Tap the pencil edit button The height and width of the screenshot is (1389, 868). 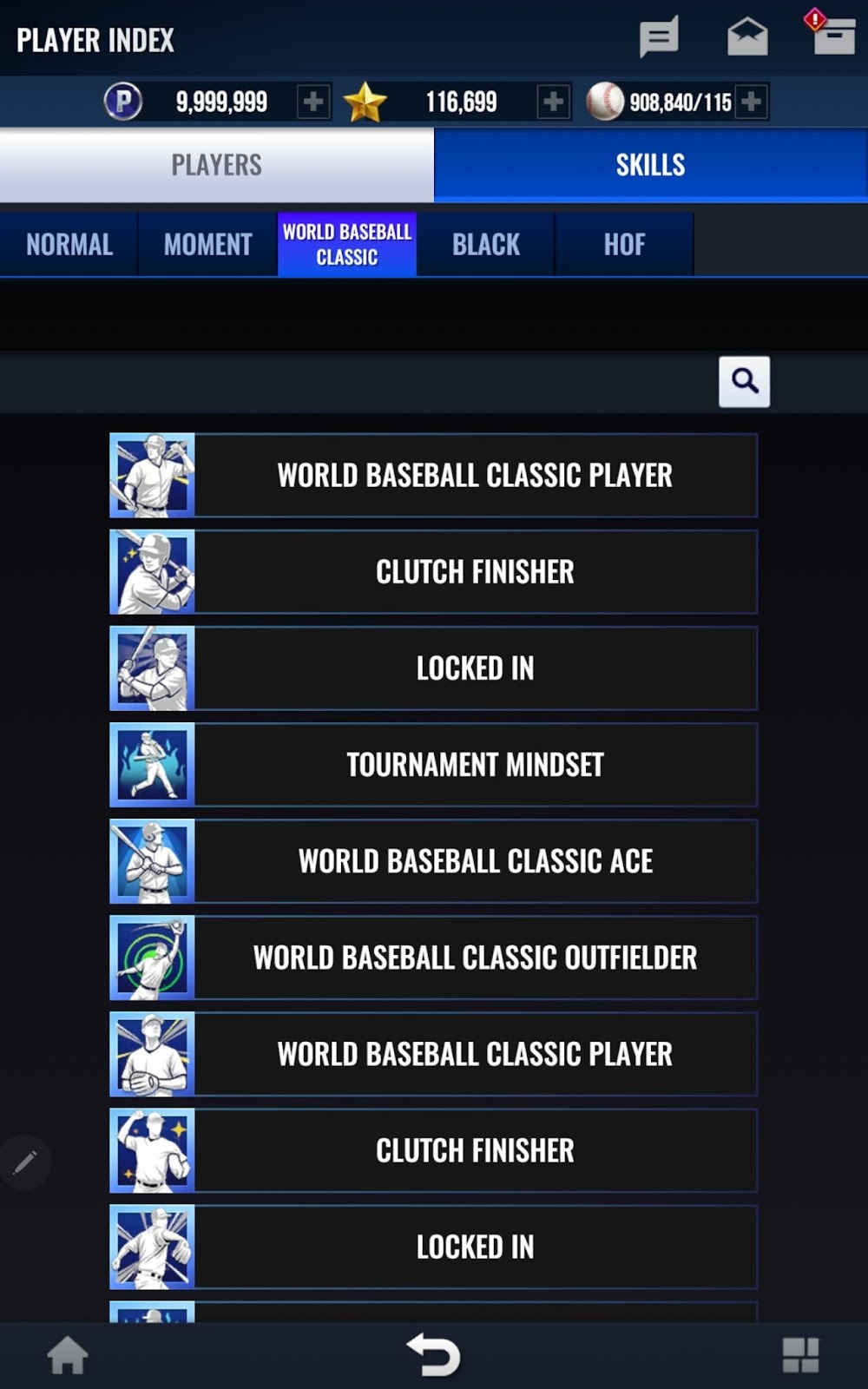25,1162
